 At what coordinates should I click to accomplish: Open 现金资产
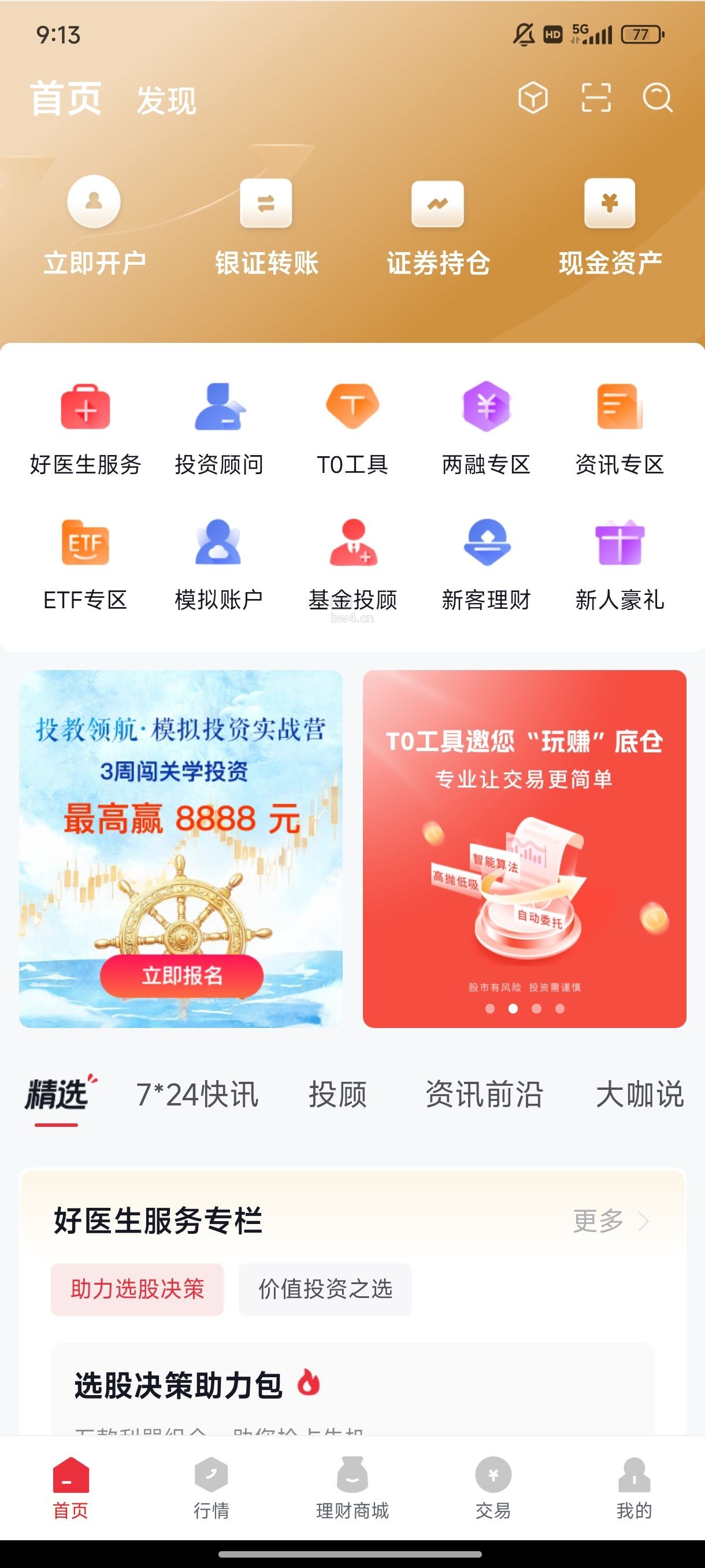tap(610, 226)
